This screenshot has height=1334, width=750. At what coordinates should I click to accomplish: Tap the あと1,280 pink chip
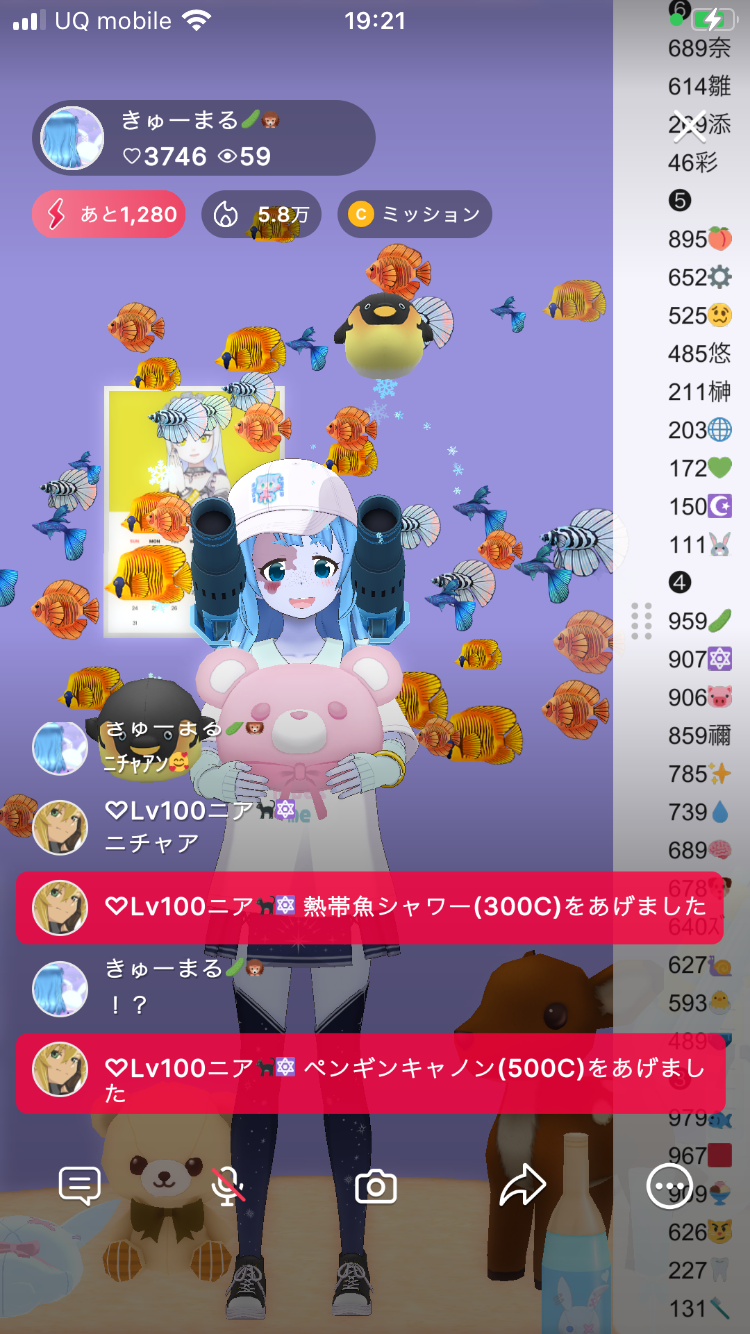(x=109, y=214)
